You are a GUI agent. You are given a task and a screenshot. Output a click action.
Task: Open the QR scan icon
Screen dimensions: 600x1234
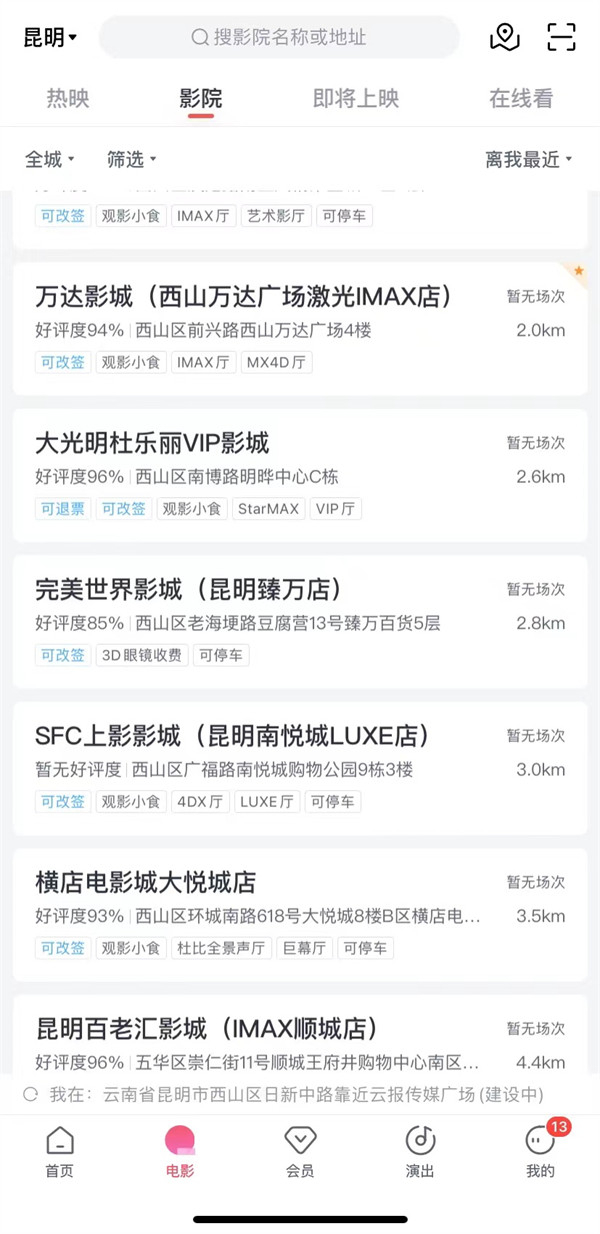[x=562, y=38]
